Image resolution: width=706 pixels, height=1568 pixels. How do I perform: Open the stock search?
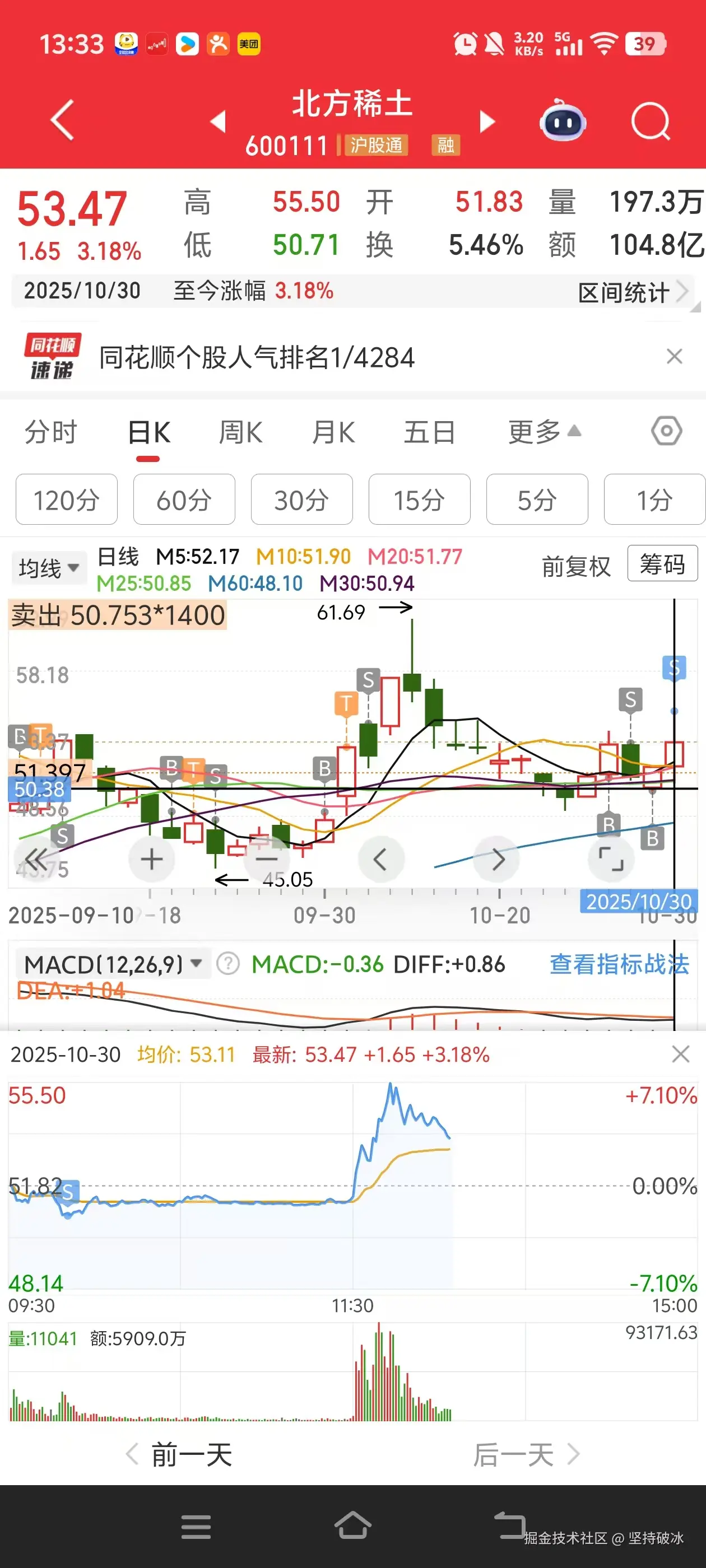649,121
